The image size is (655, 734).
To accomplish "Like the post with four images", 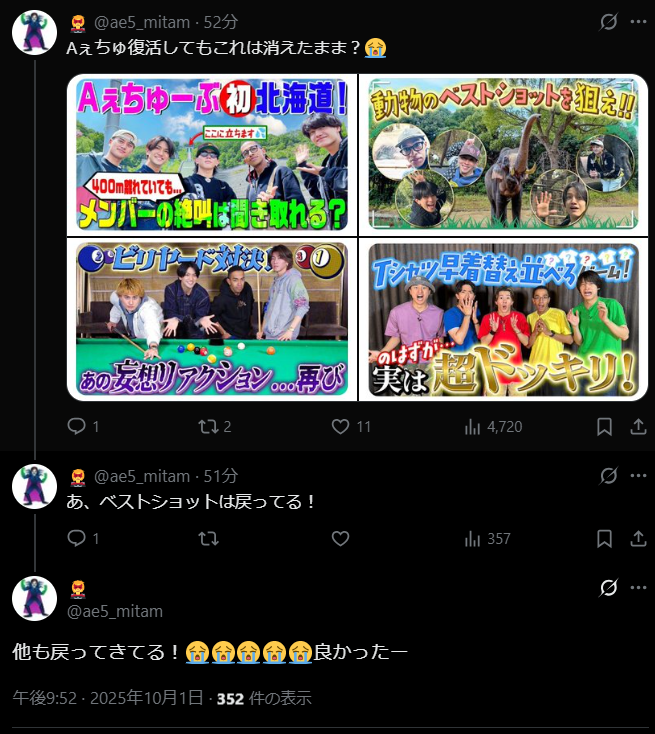I will pyautogui.click(x=341, y=426).
